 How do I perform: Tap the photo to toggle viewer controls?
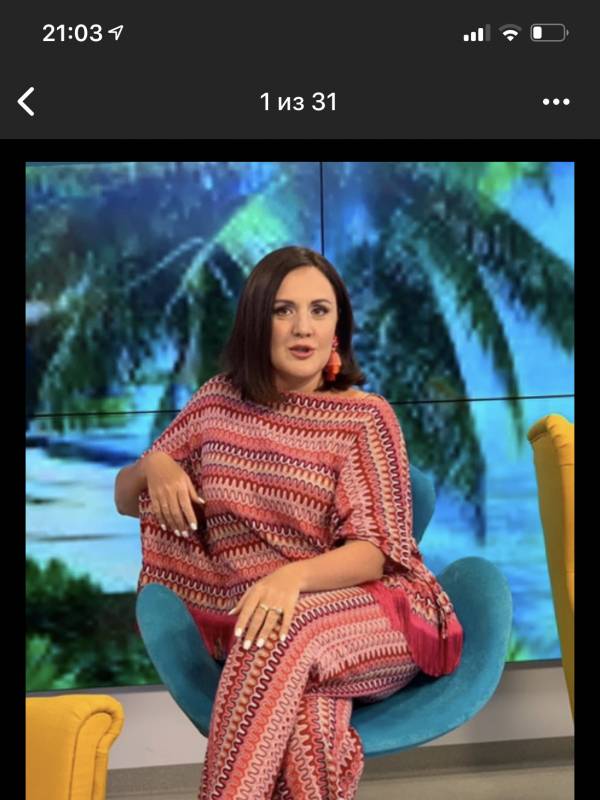point(300,470)
